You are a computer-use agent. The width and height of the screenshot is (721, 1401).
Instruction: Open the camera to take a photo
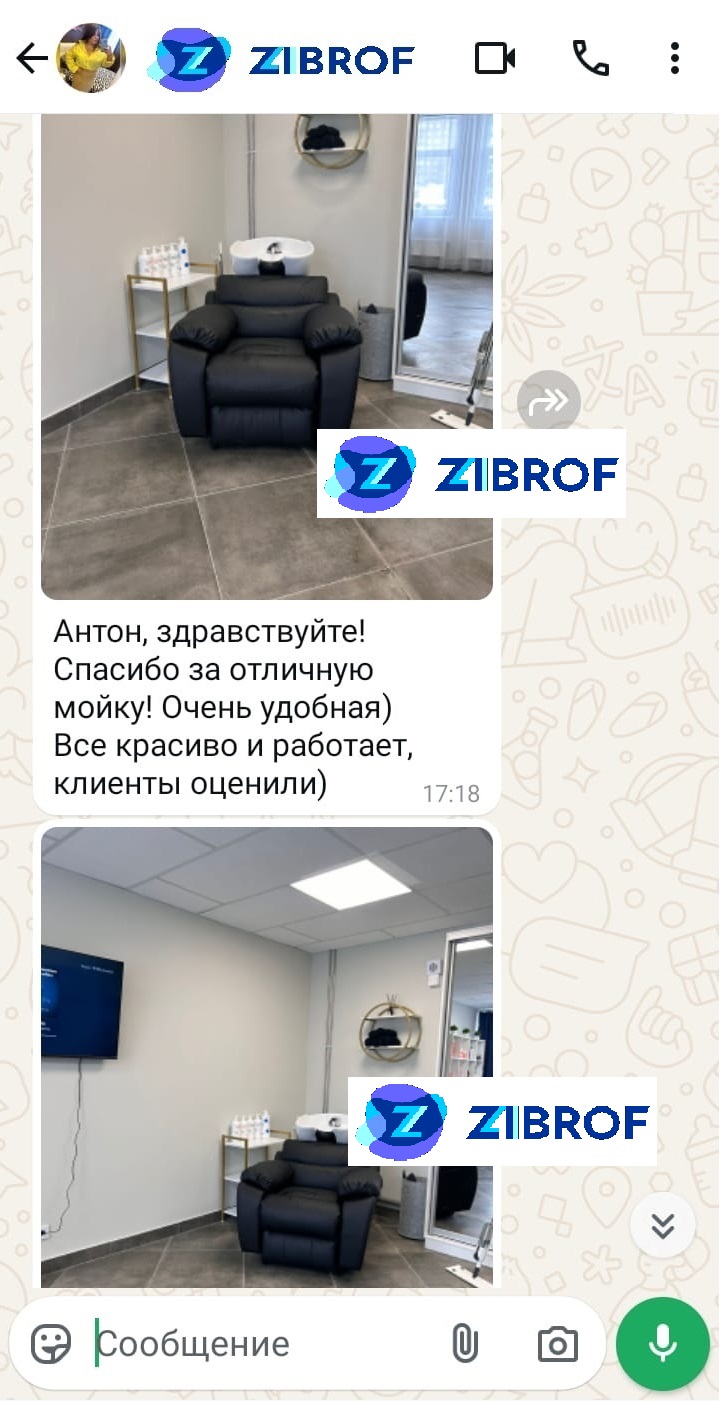click(557, 1344)
